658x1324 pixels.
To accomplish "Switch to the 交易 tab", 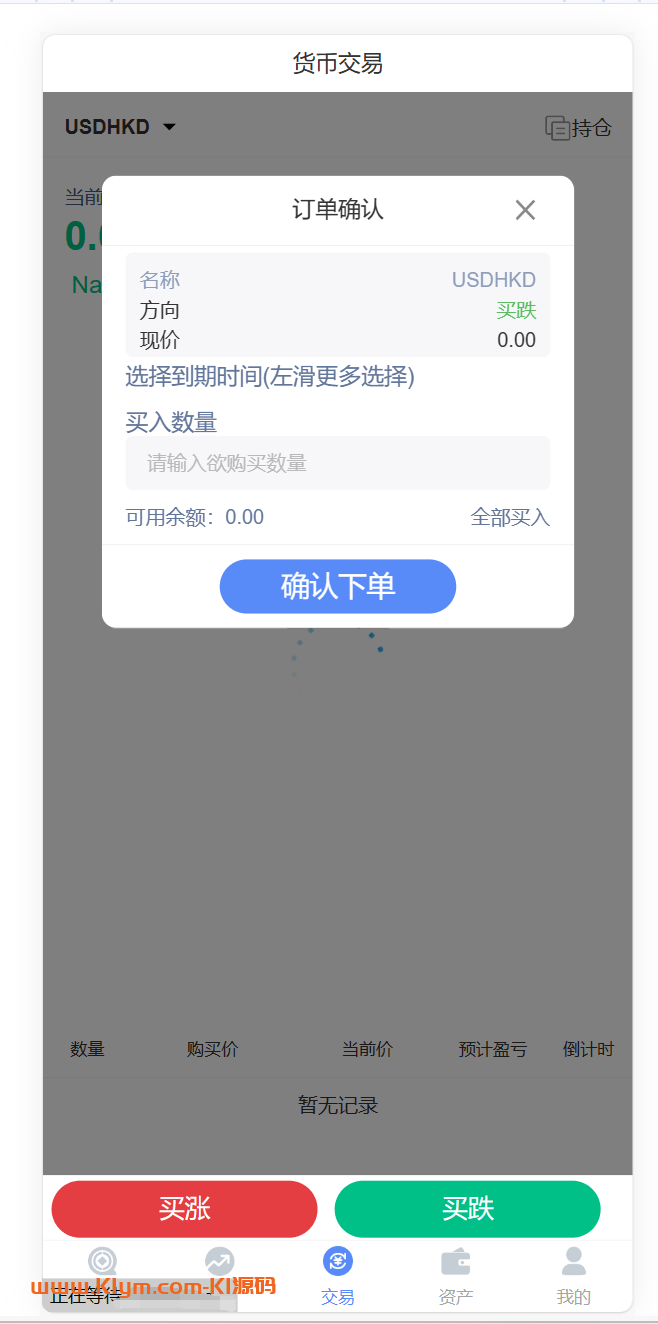I will click(x=338, y=1275).
